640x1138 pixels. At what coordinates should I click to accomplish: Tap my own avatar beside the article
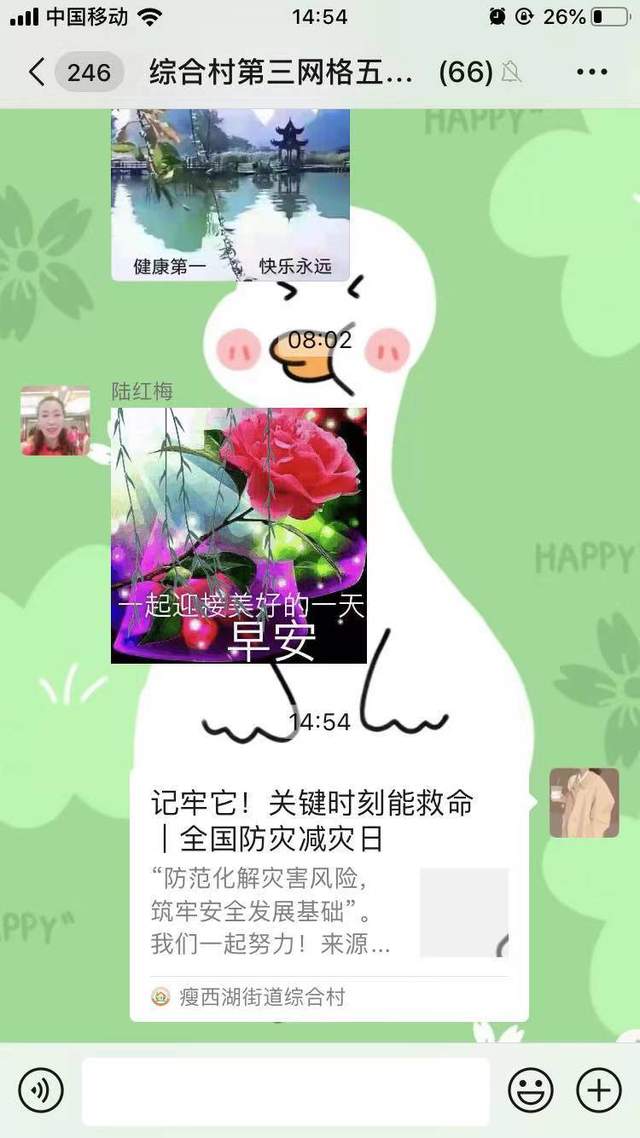(x=584, y=803)
